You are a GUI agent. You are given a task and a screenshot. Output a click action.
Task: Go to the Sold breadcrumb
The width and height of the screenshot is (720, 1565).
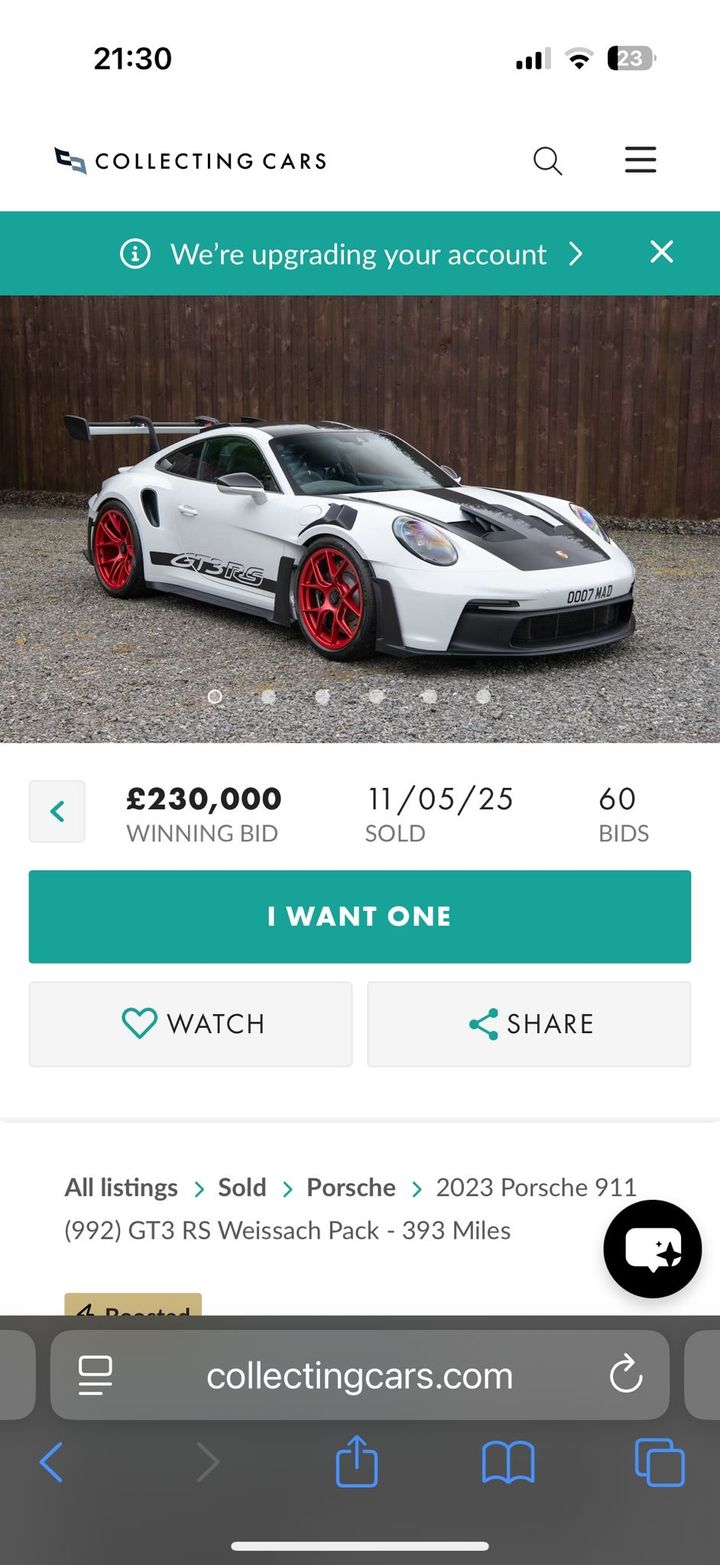[x=242, y=1187]
